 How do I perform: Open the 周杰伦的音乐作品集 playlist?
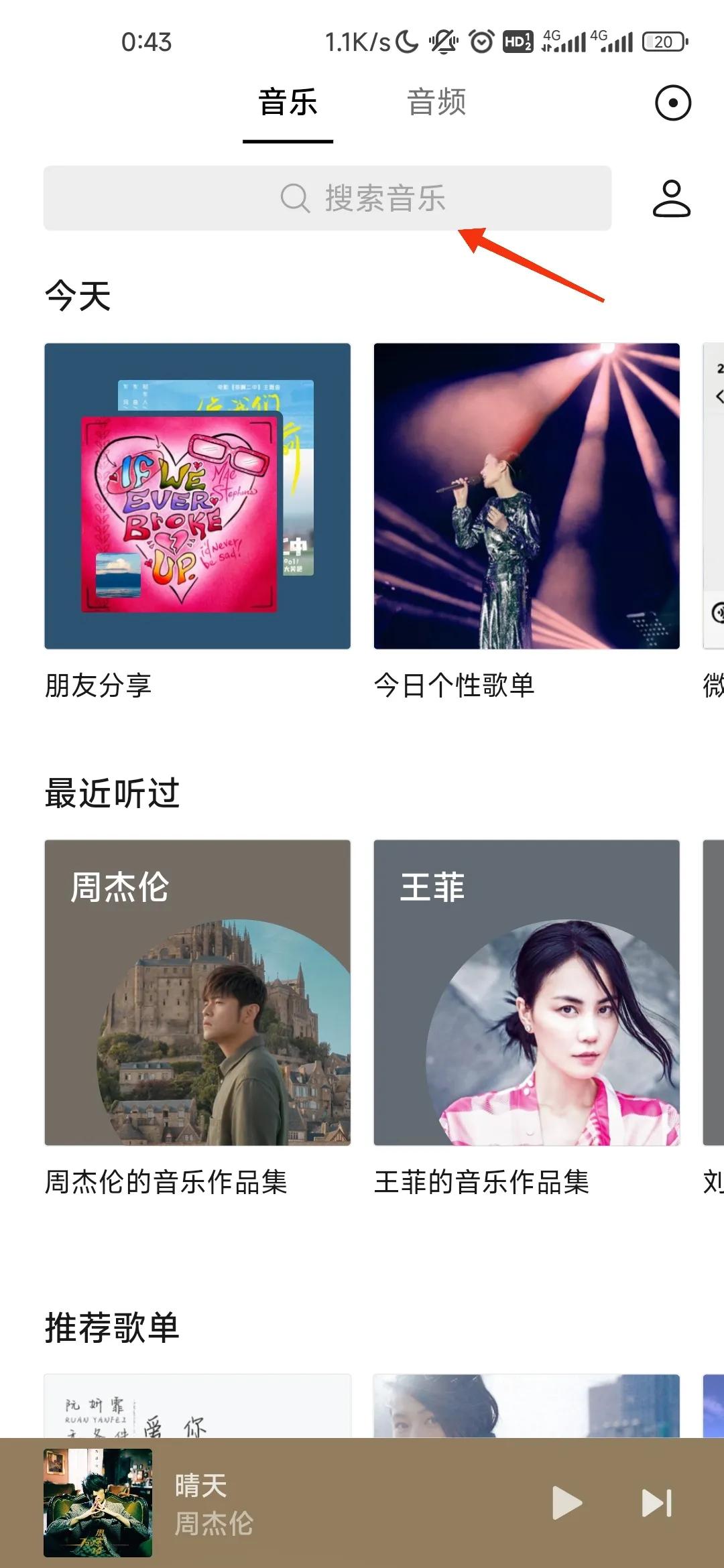[196, 992]
